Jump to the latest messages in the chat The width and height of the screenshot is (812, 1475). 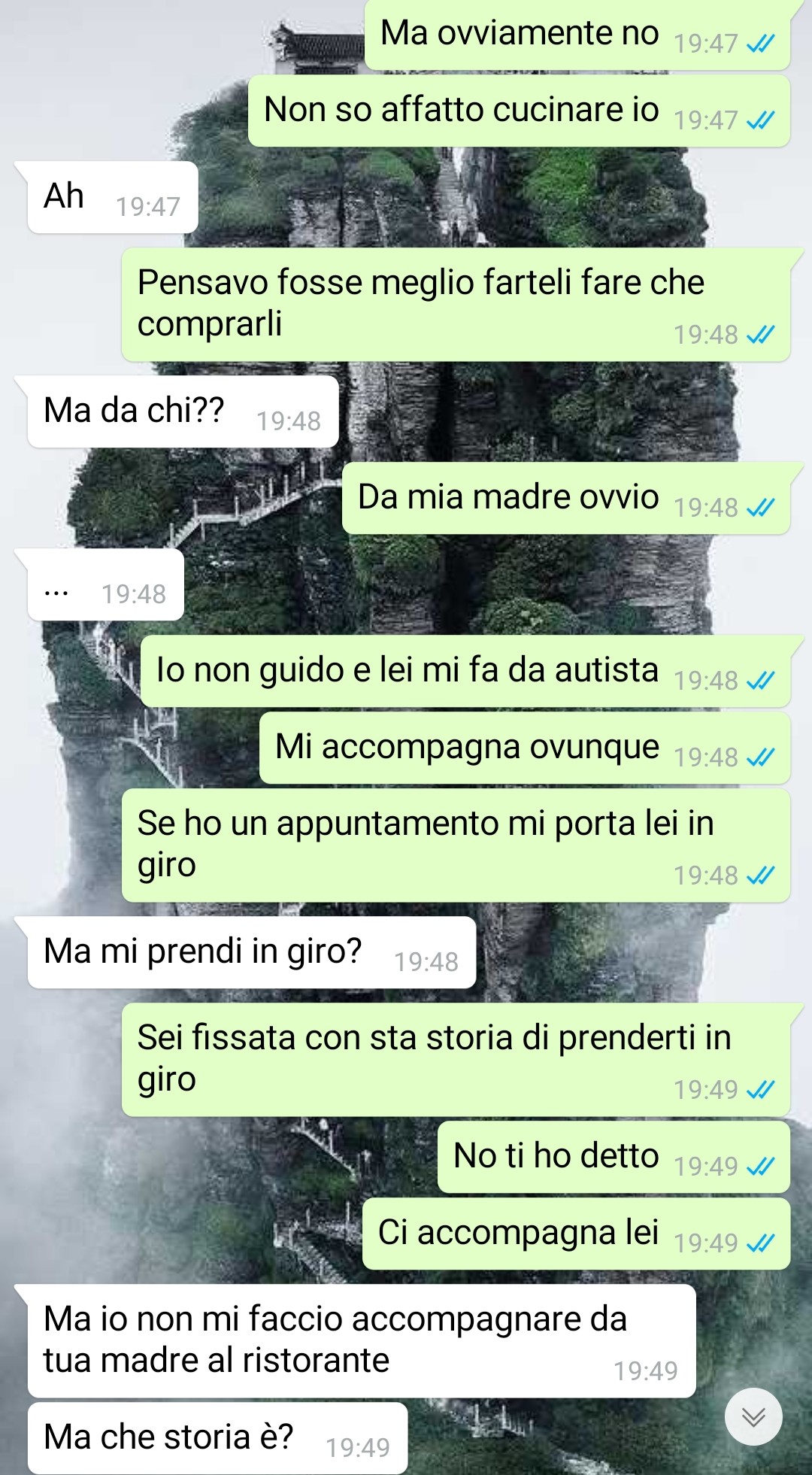click(753, 1416)
